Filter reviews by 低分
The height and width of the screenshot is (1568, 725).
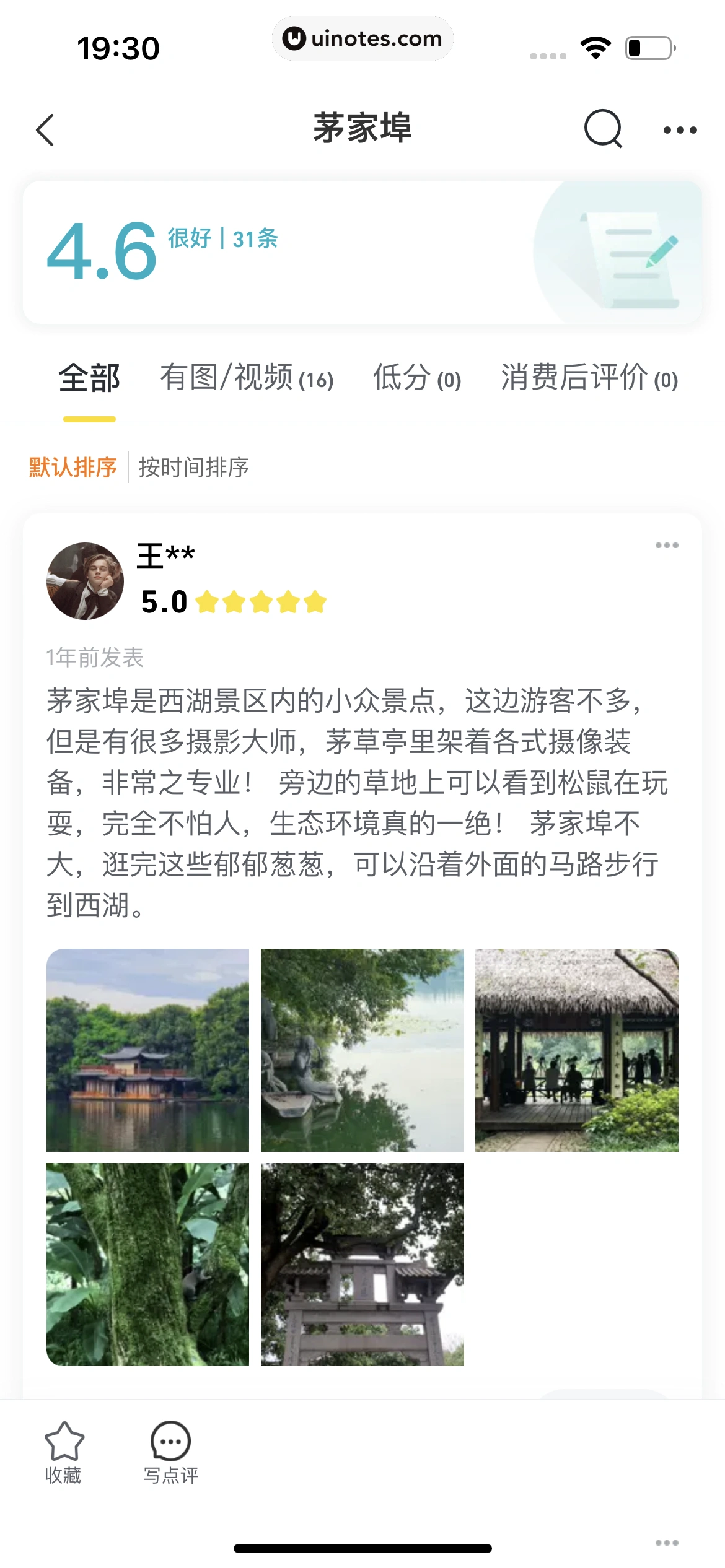pyautogui.click(x=416, y=378)
